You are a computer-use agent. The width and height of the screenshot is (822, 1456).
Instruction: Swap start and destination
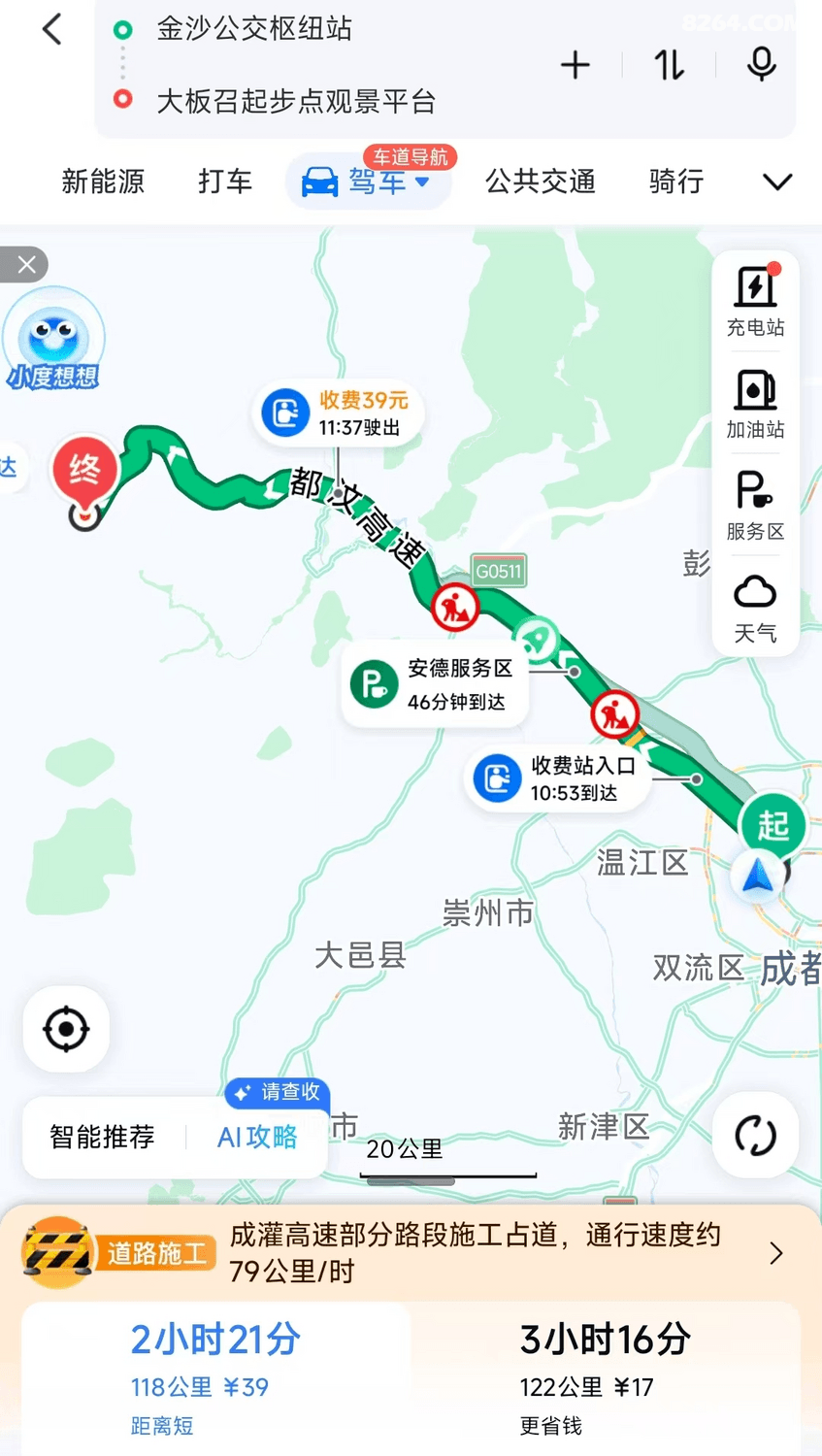click(x=669, y=65)
